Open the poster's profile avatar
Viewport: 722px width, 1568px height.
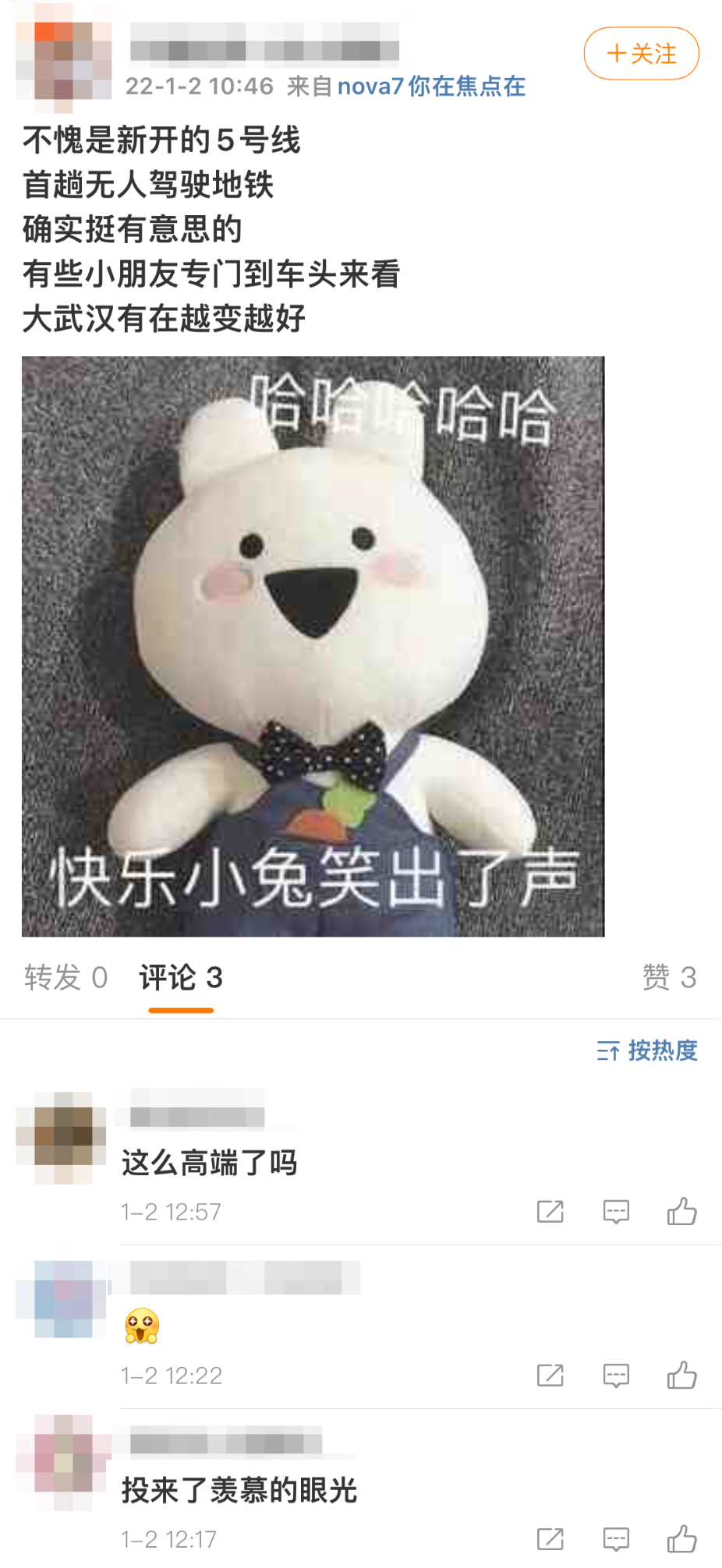point(64,60)
